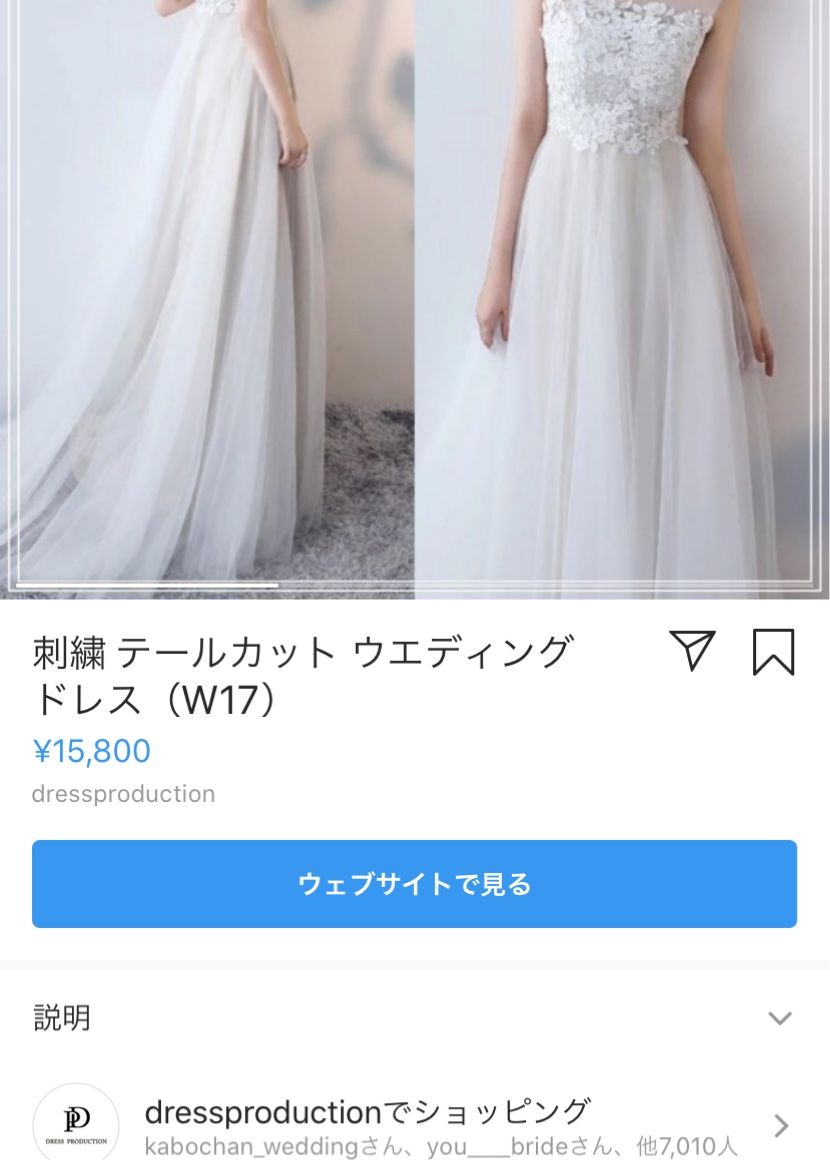Share this wedding dress product
Image resolution: width=830 pixels, height=1160 pixels.
[692, 651]
